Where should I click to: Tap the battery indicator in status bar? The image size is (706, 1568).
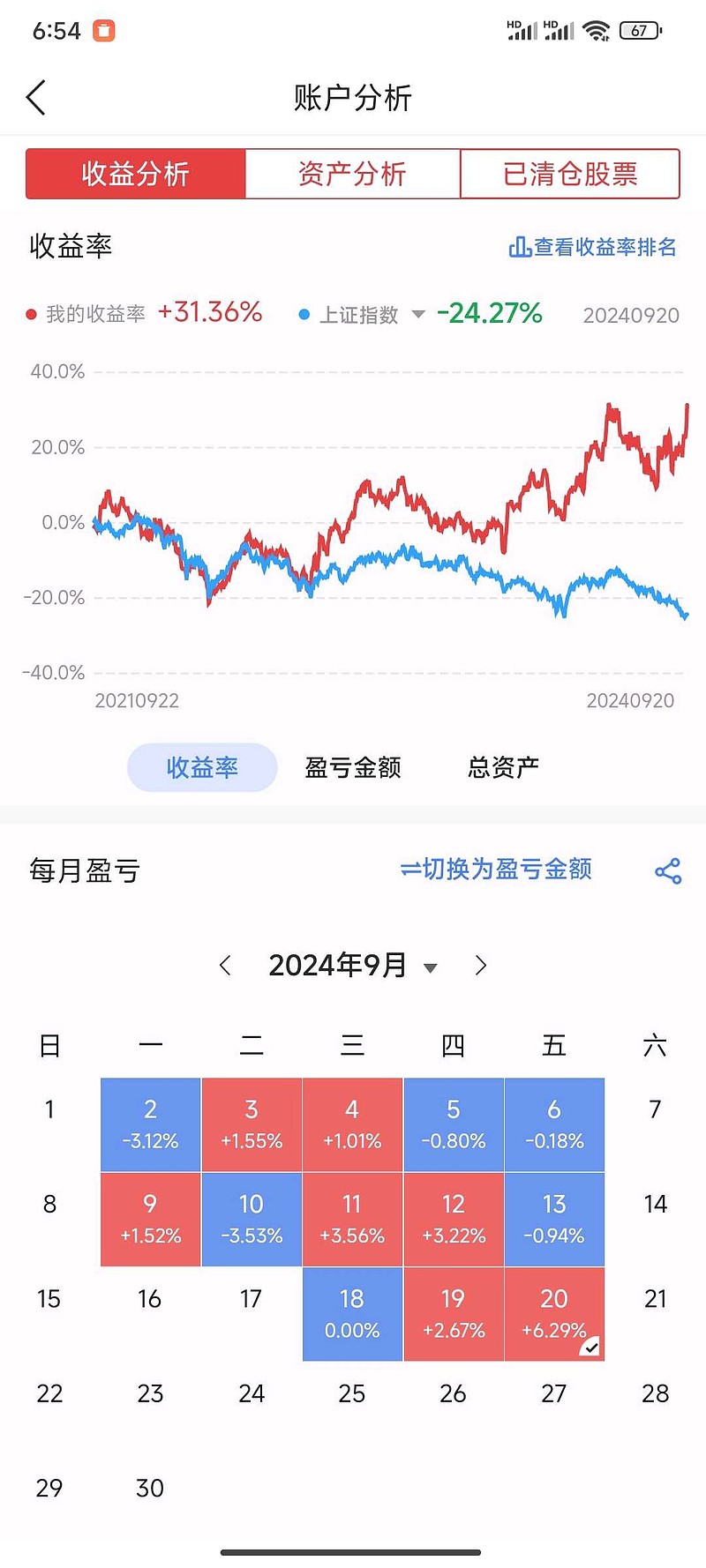638,29
